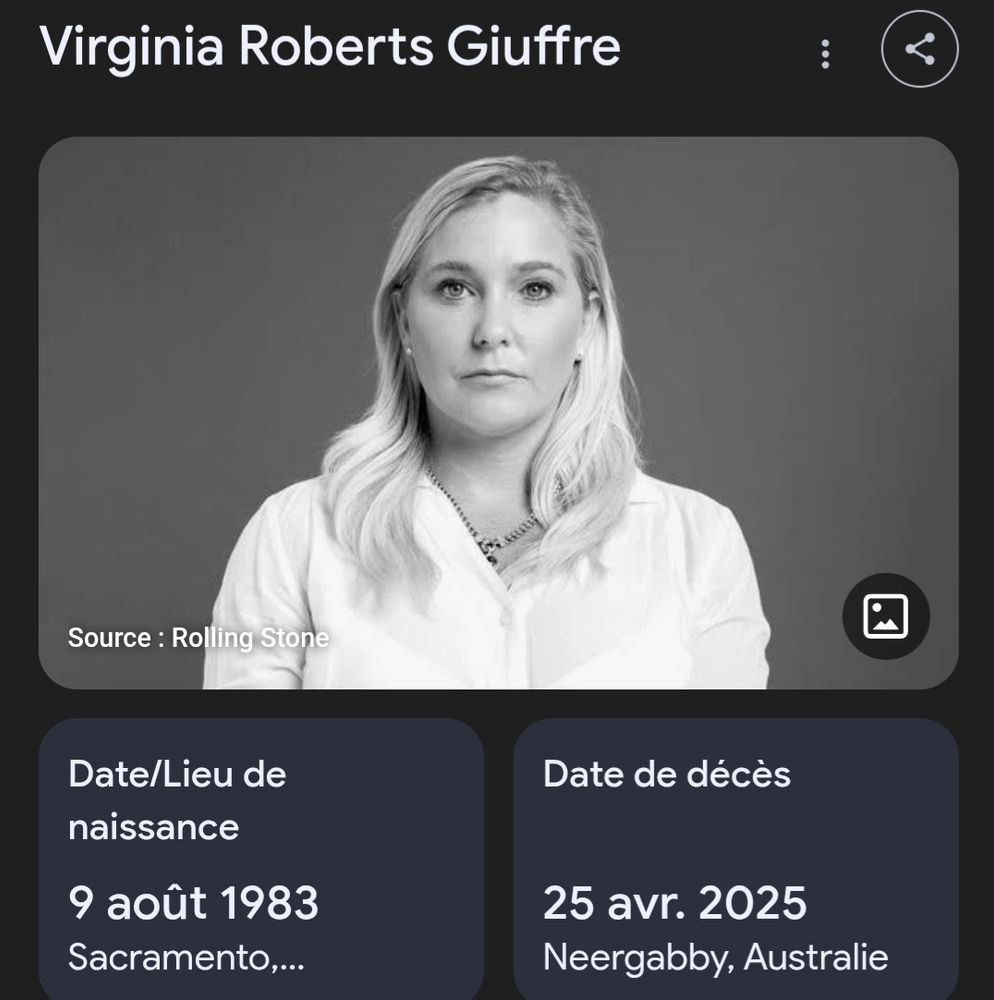Click the Date de décès heading text
Viewport: 994px width, 1000px height.
pos(666,774)
